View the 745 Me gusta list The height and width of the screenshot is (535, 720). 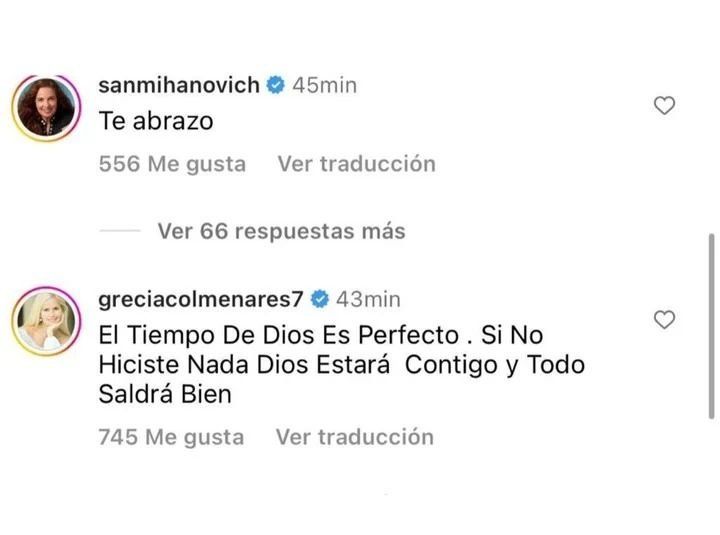(x=171, y=437)
